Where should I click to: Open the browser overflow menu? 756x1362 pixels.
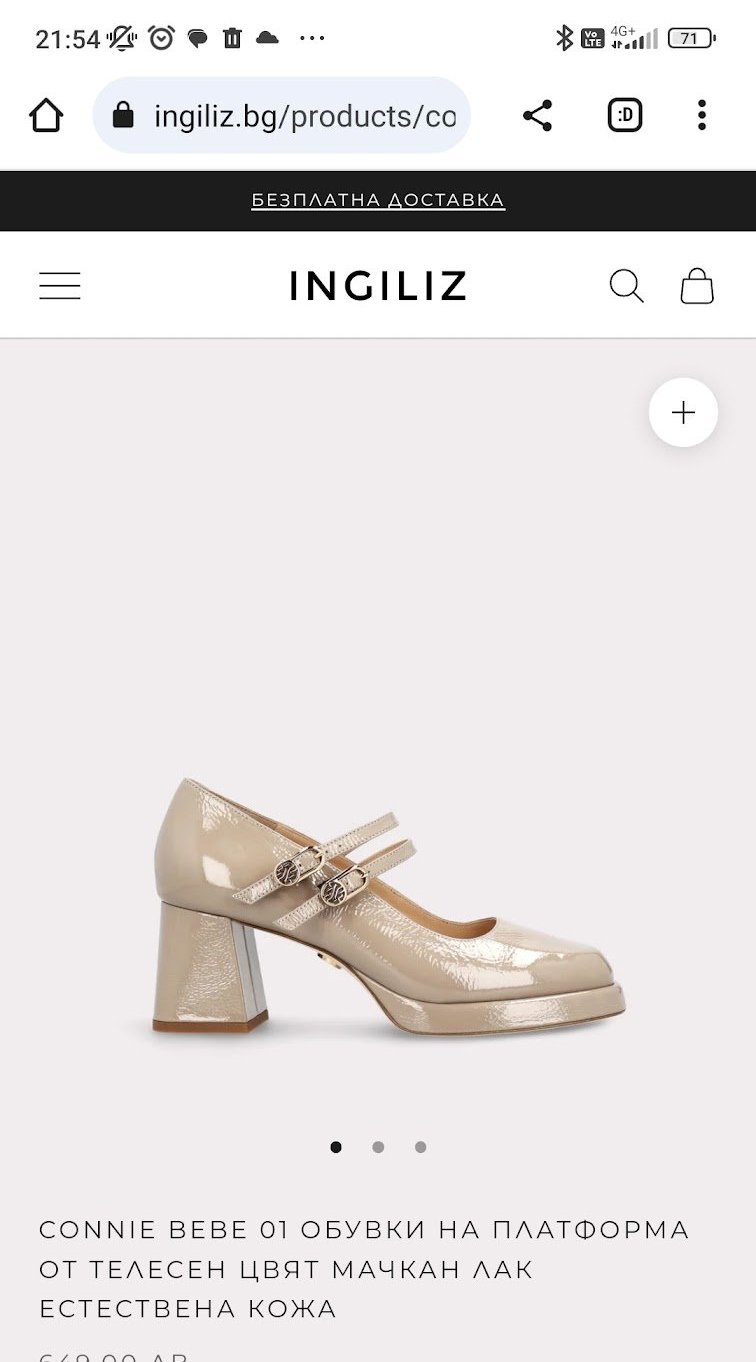click(702, 116)
